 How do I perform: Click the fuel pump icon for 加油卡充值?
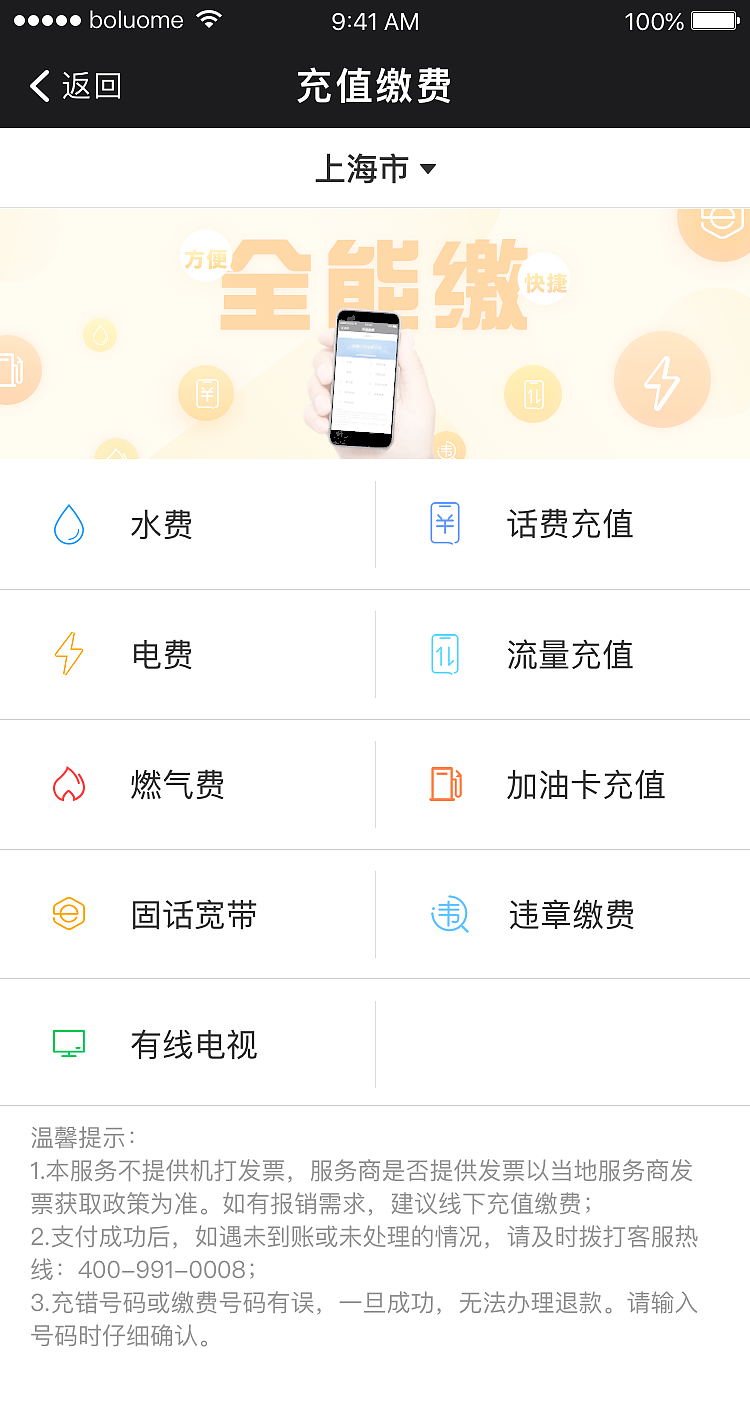[443, 784]
